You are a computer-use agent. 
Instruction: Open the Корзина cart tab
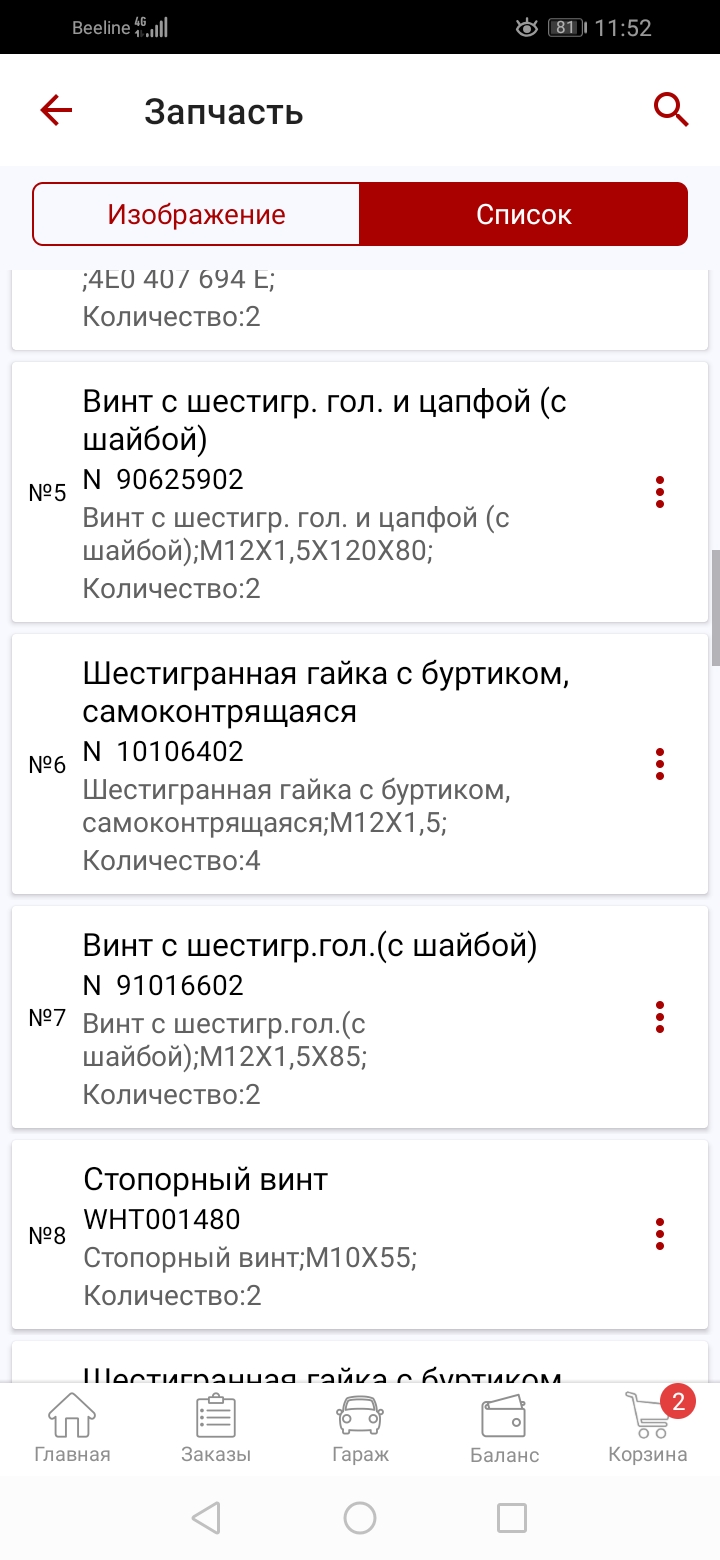(x=648, y=1428)
